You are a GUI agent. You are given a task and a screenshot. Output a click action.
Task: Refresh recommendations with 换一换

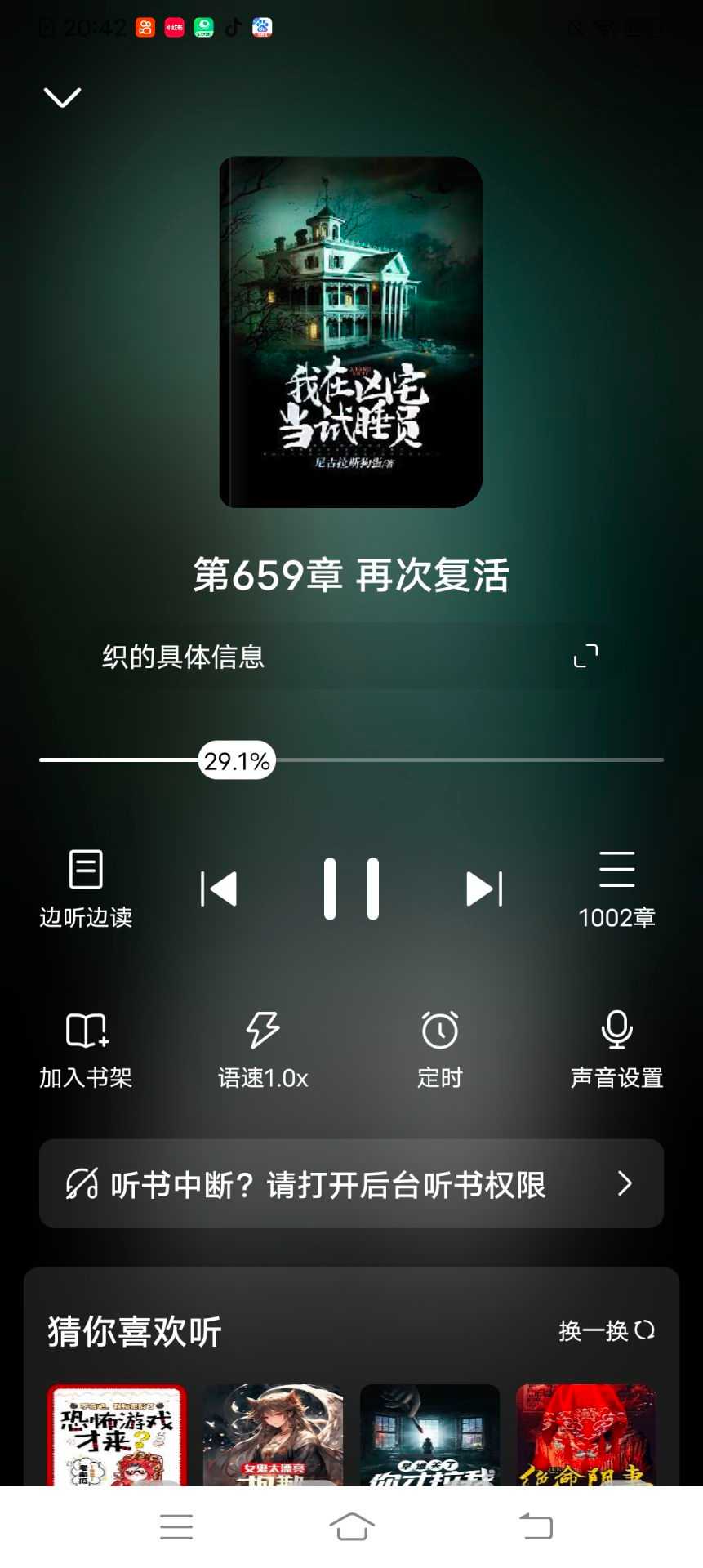tap(607, 1330)
